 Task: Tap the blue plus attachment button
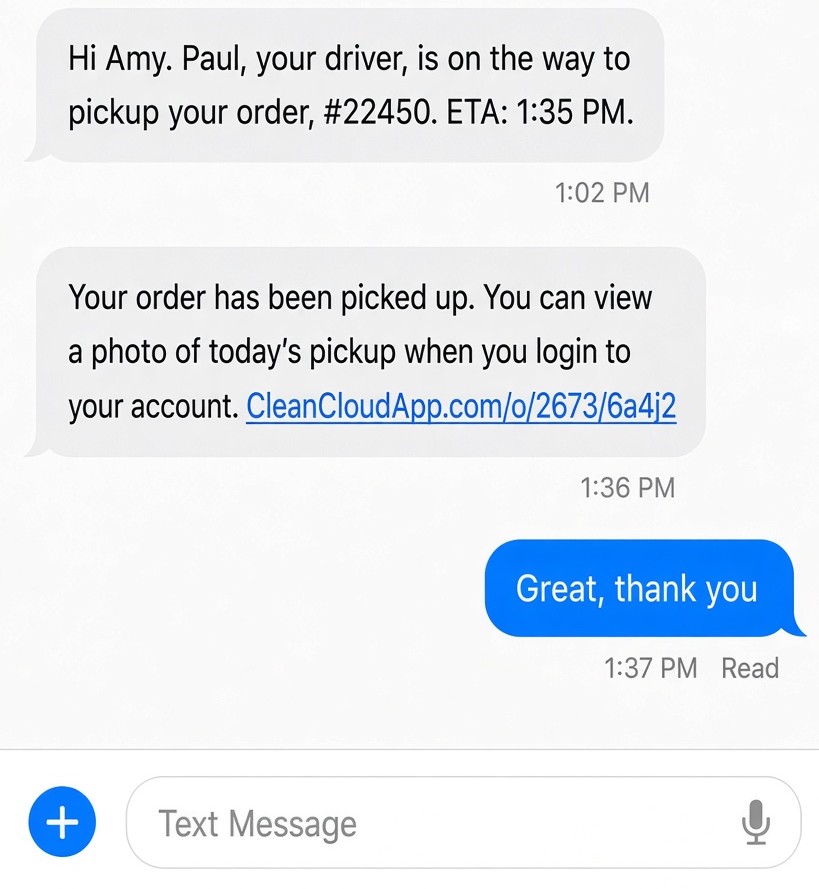(62, 822)
